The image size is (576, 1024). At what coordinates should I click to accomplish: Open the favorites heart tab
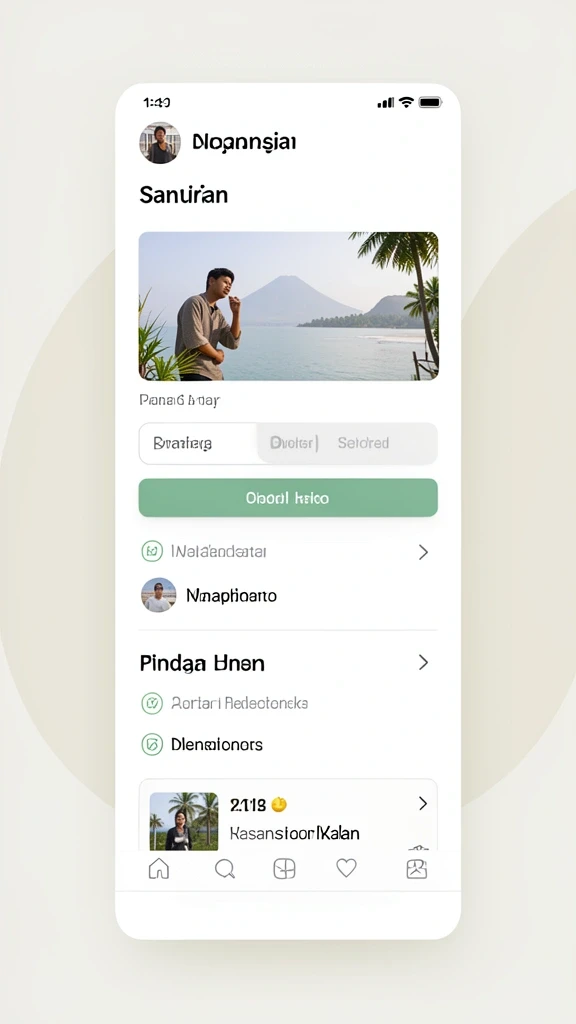346,868
